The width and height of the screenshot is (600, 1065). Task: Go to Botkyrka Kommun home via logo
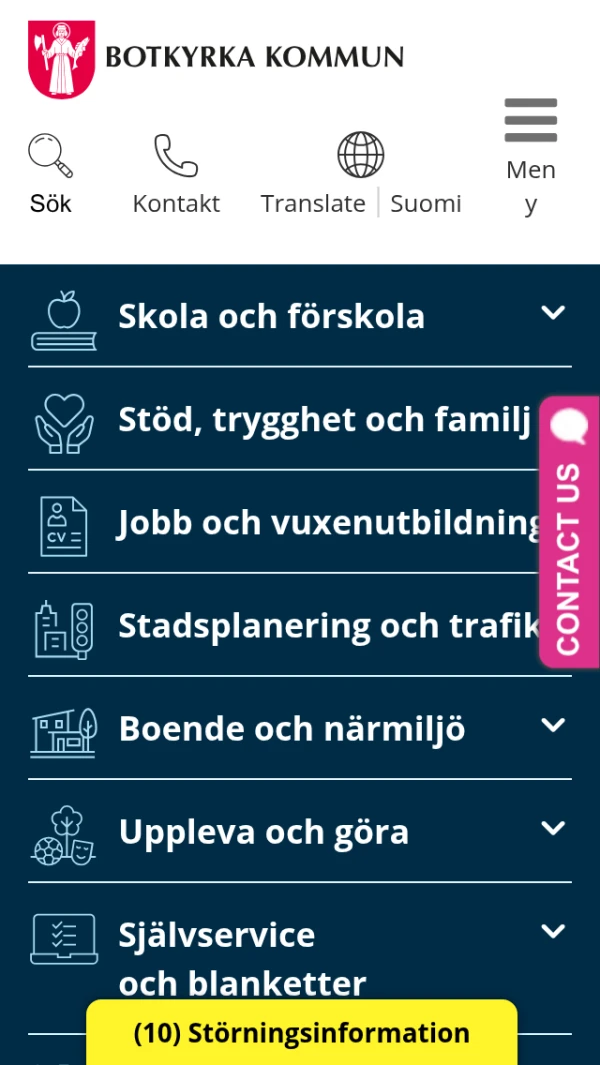click(x=216, y=58)
